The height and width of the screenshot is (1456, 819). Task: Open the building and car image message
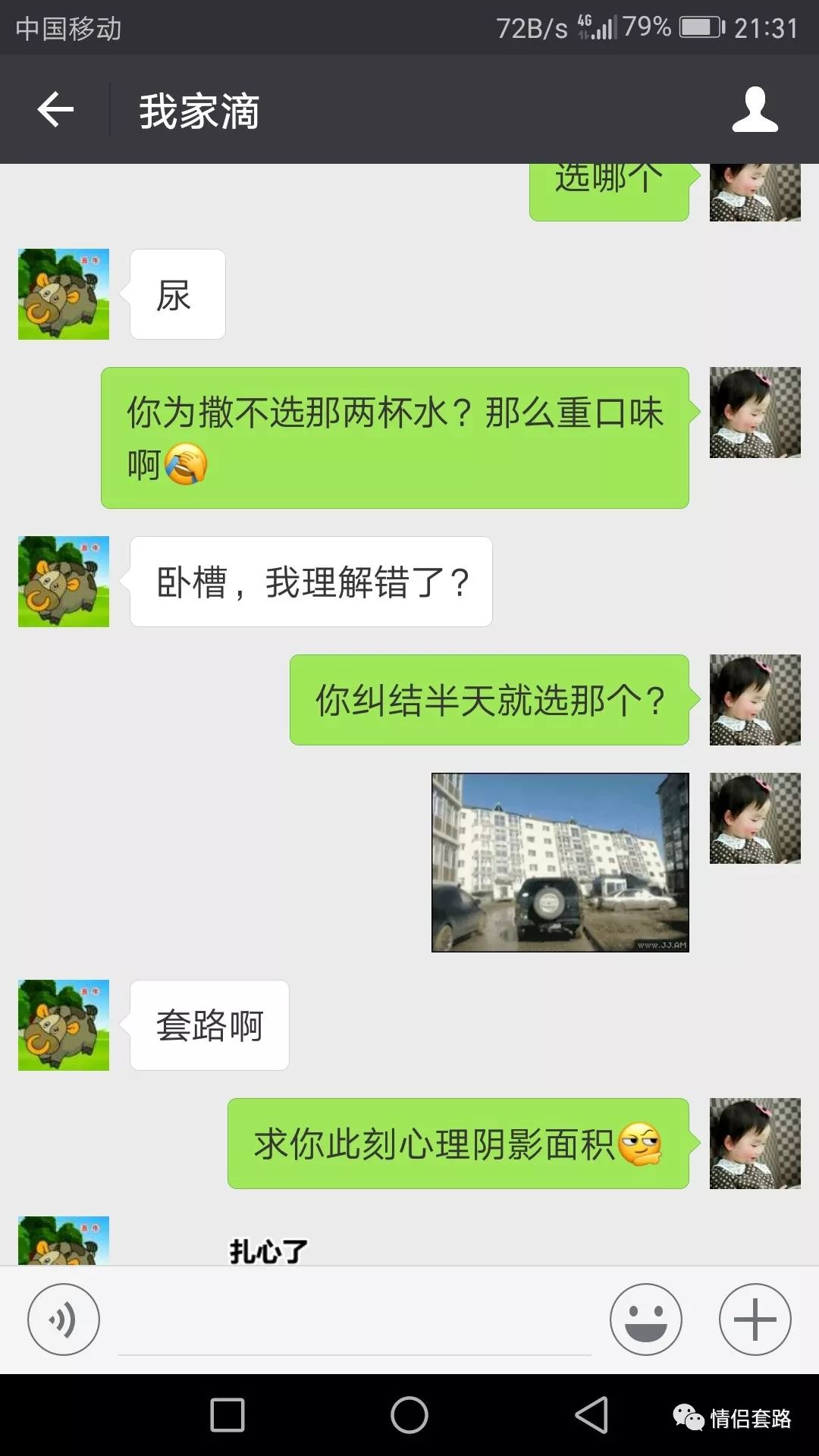(x=560, y=862)
